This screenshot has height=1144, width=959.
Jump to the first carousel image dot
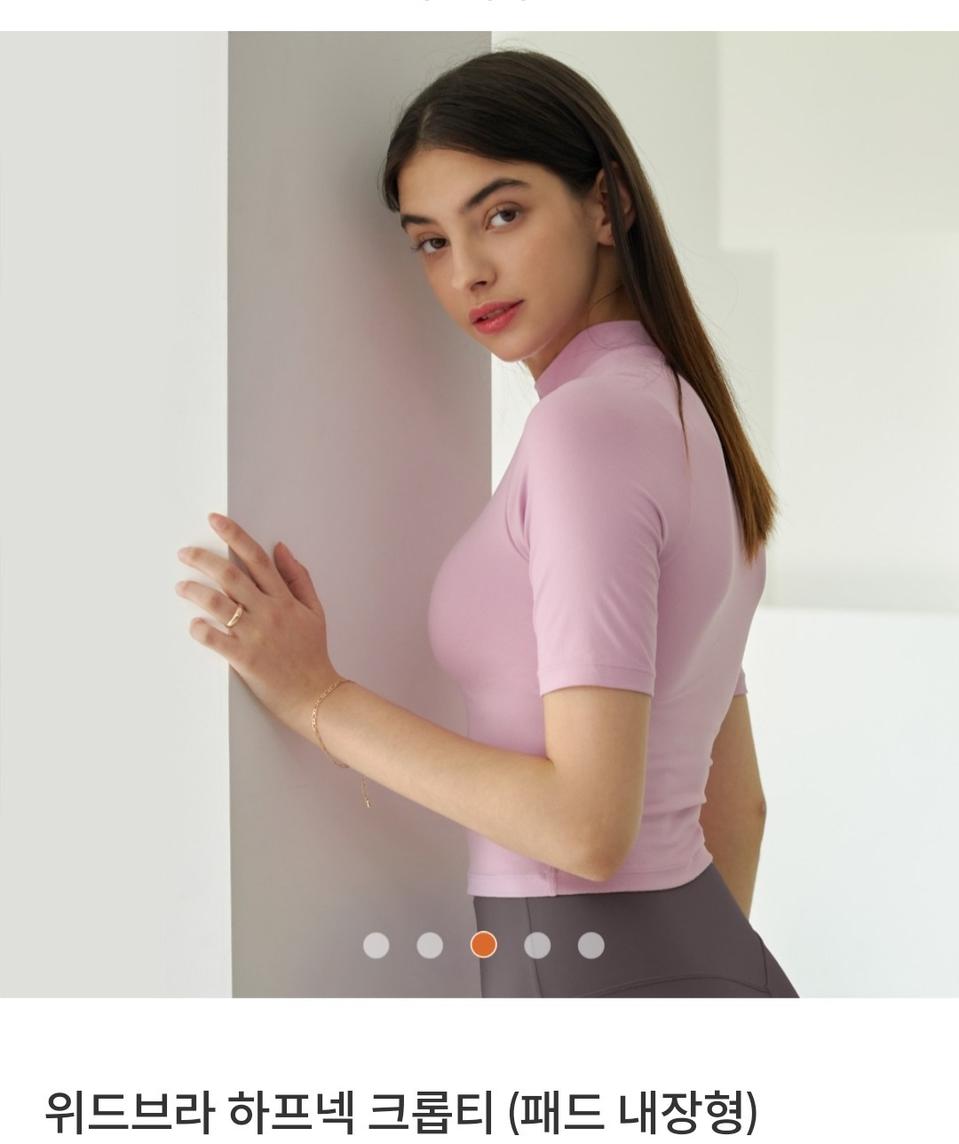[376, 945]
